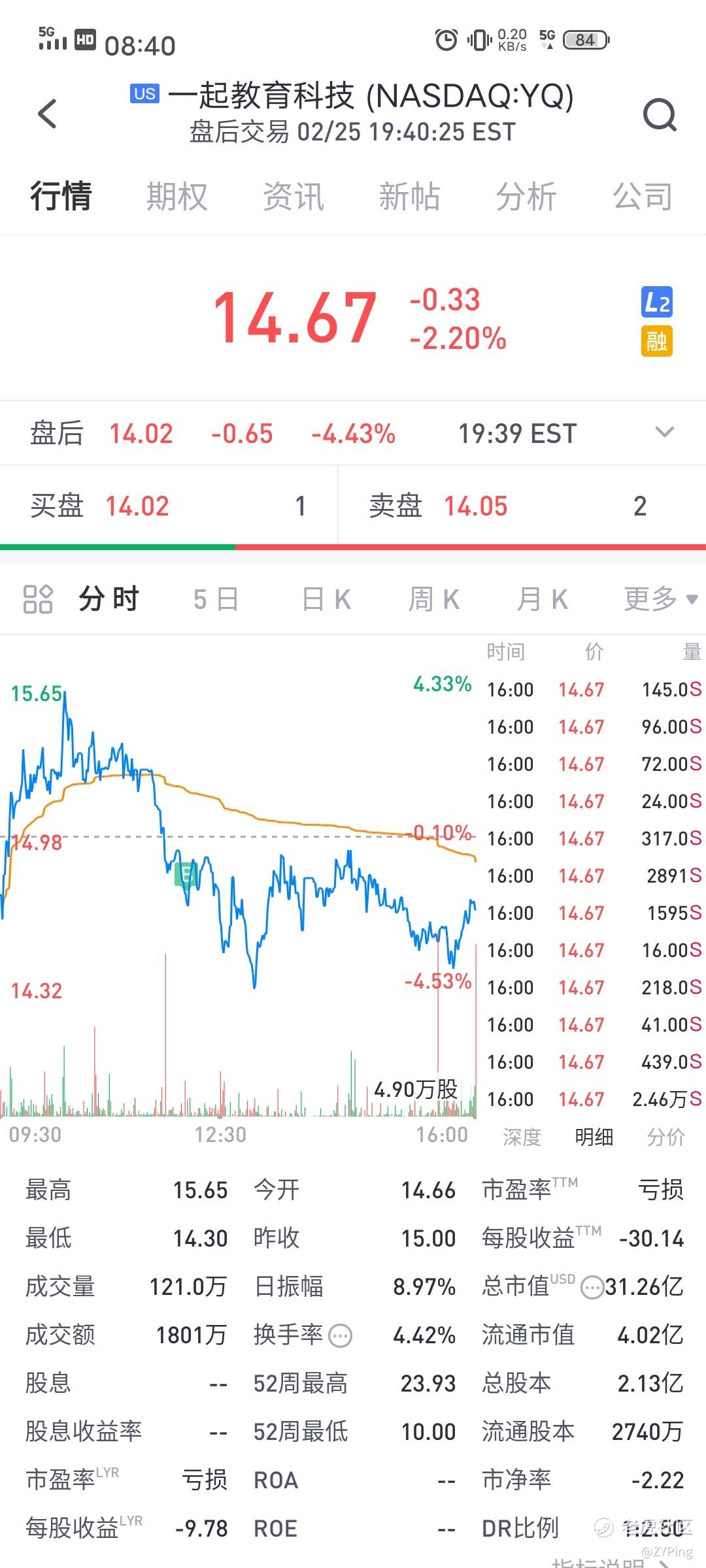Switch chart to 日K
Image resolution: width=706 pixels, height=1568 pixels.
click(327, 599)
